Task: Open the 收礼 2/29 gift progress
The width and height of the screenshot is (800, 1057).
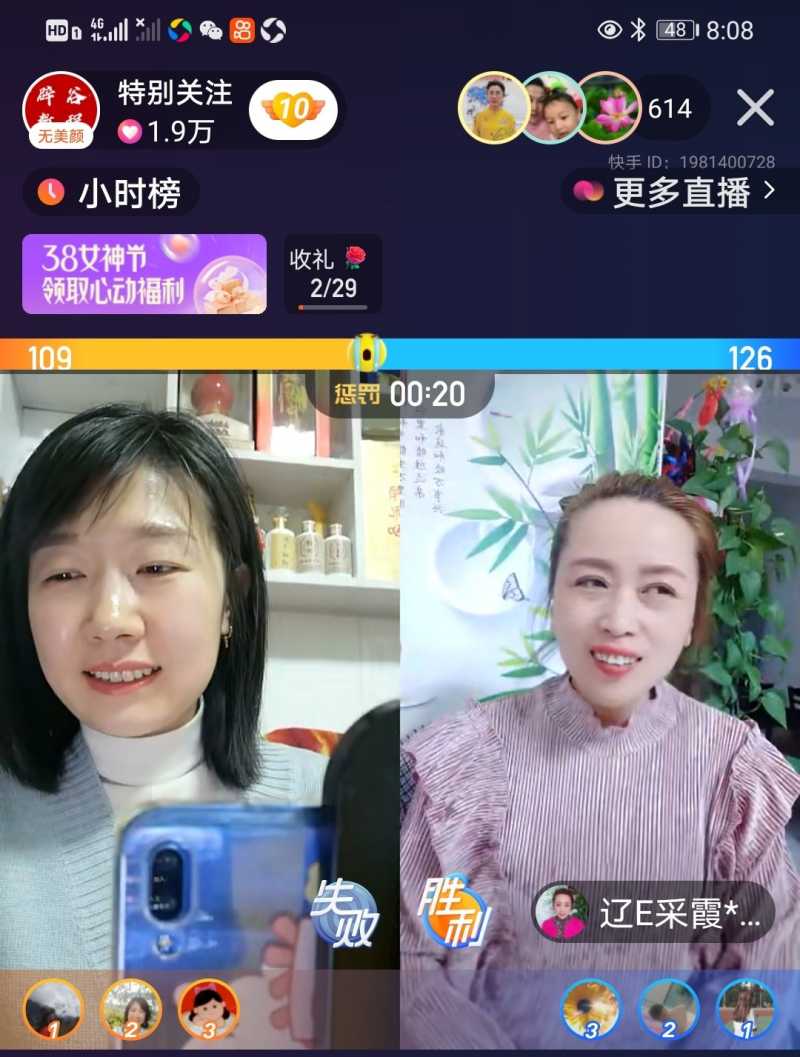Action: (x=332, y=274)
